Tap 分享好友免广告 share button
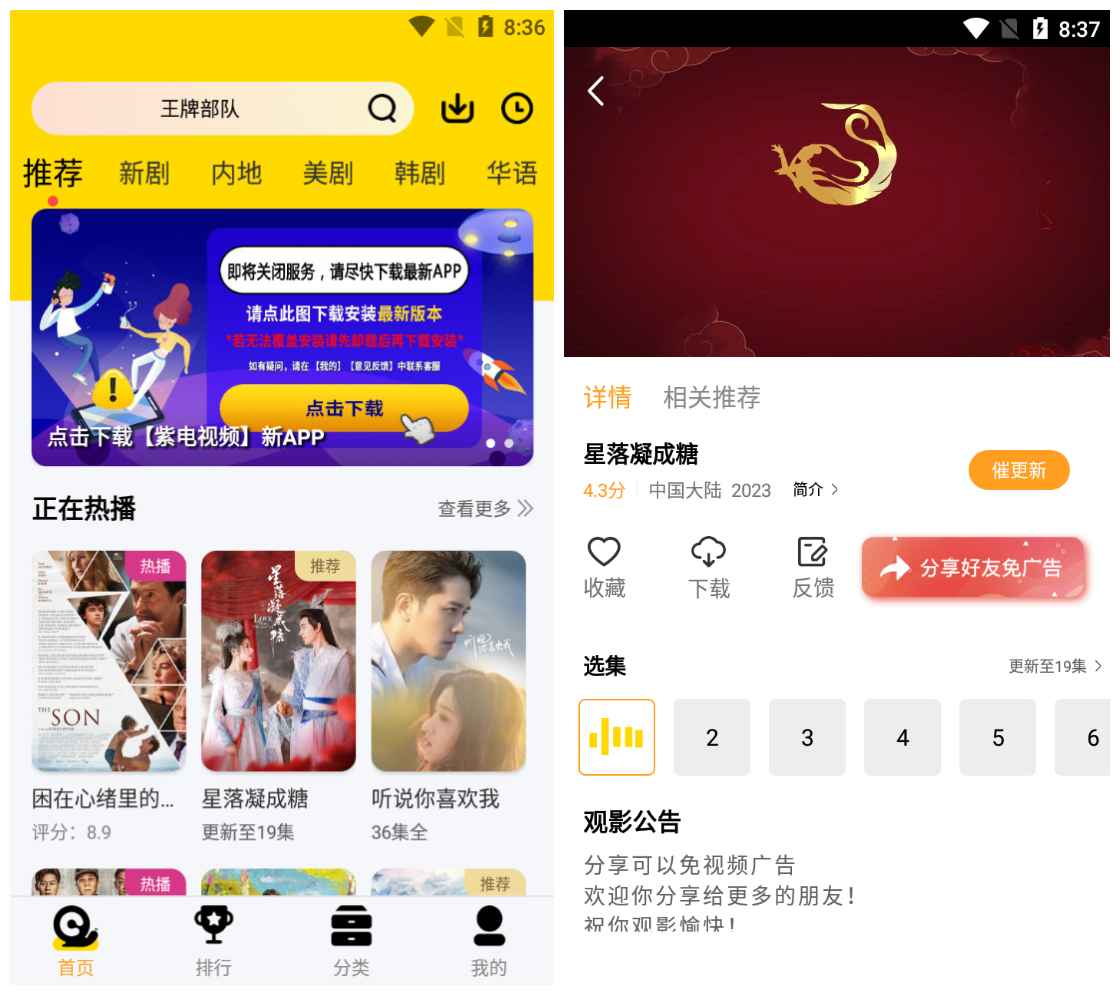The image size is (1120, 995). (x=974, y=568)
